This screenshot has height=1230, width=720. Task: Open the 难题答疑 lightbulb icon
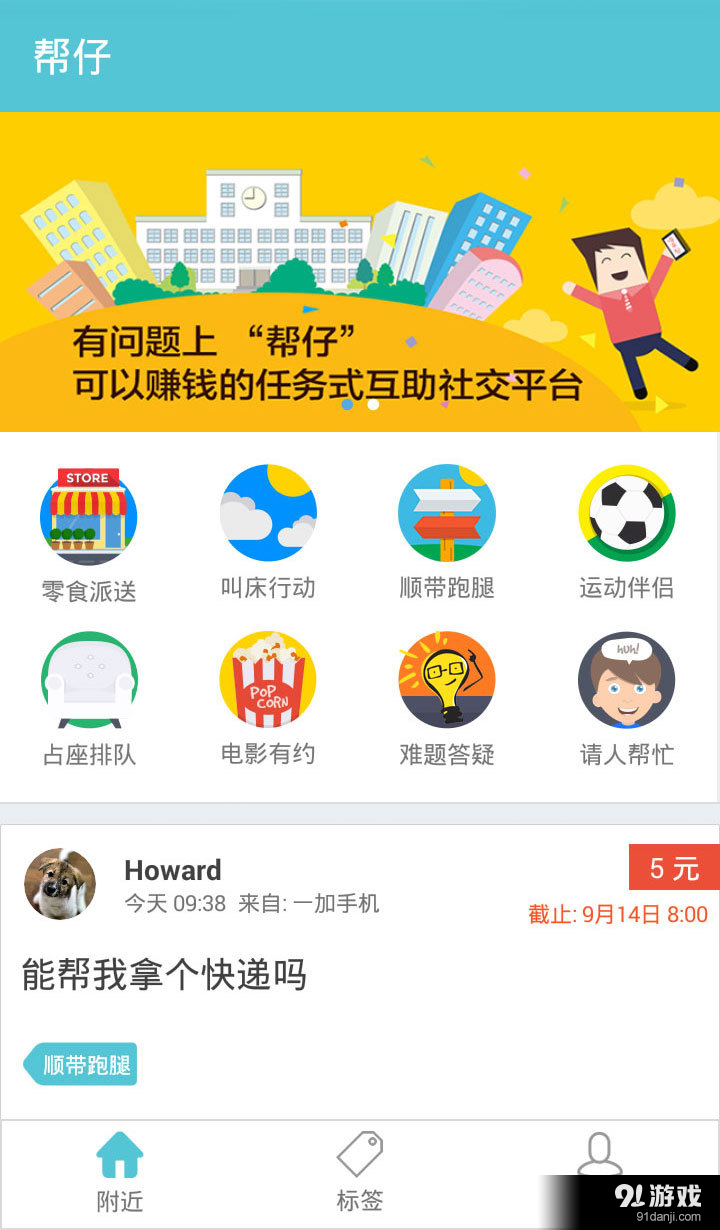point(447,680)
